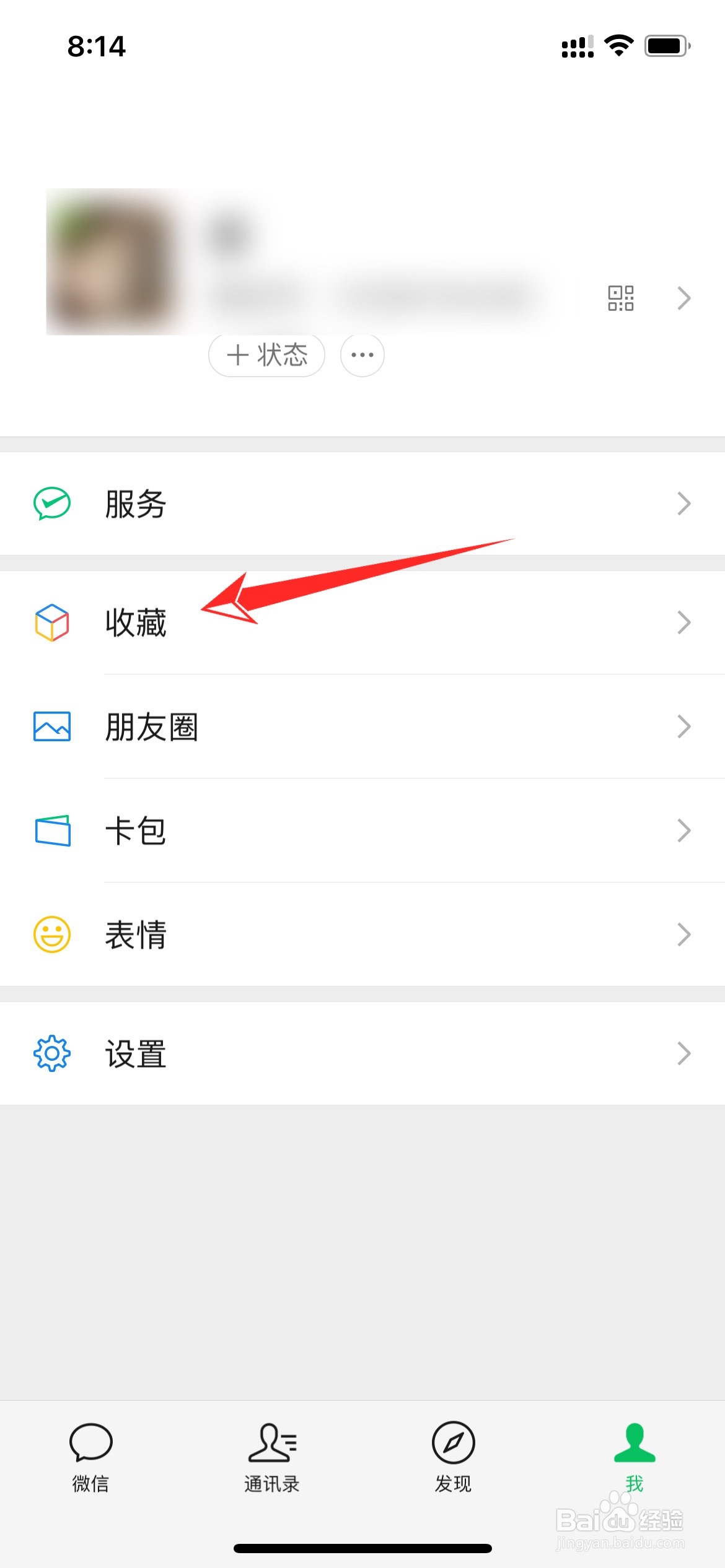Select the 服务 green checkmark icon
Viewport: 725px width, 1568px height.
click(53, 503)
